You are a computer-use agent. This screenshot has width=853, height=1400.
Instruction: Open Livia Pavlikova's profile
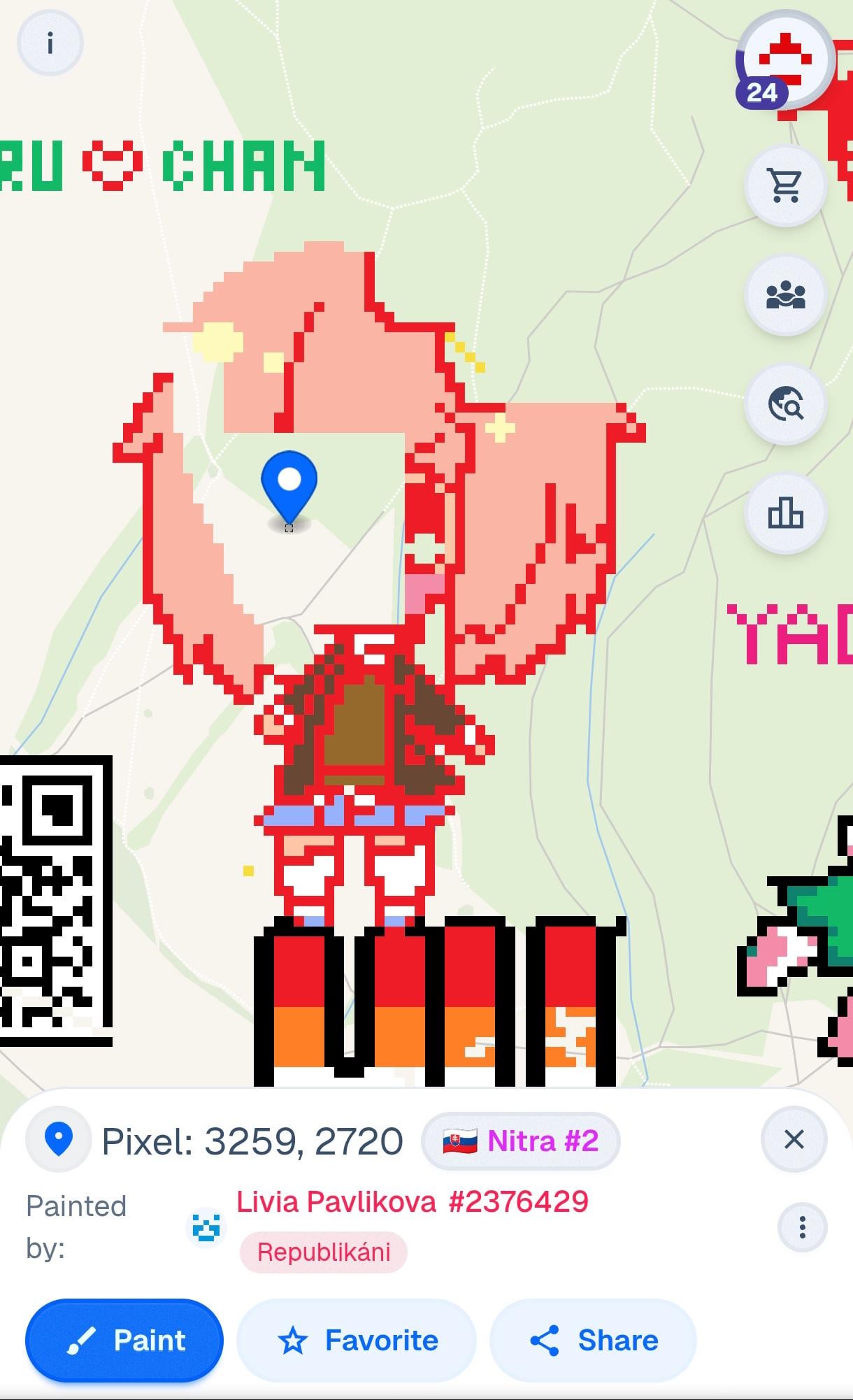412,1201
